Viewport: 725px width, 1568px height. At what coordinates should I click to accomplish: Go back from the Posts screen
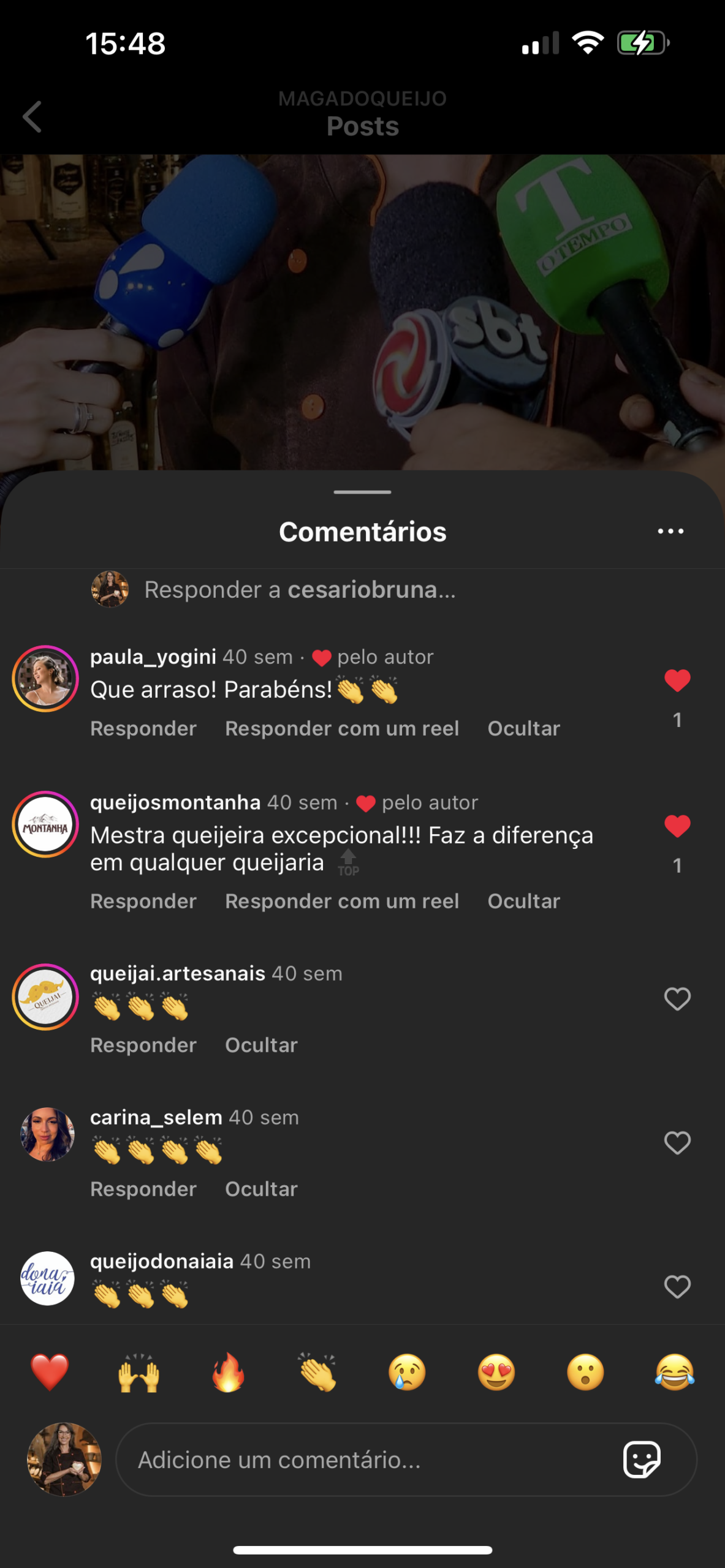pos(32,116)
